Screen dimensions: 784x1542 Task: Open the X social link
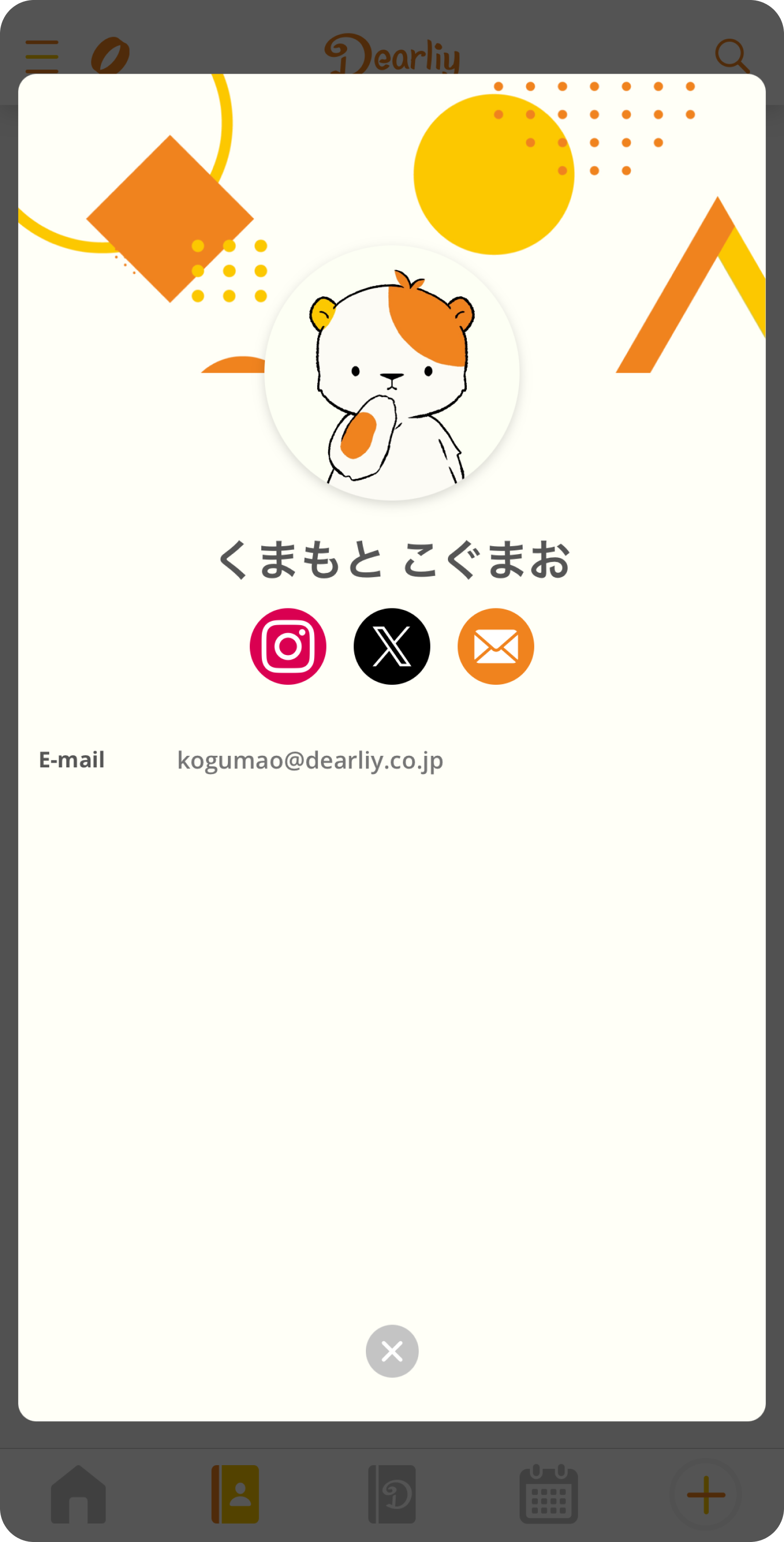[x=392, y=647]
